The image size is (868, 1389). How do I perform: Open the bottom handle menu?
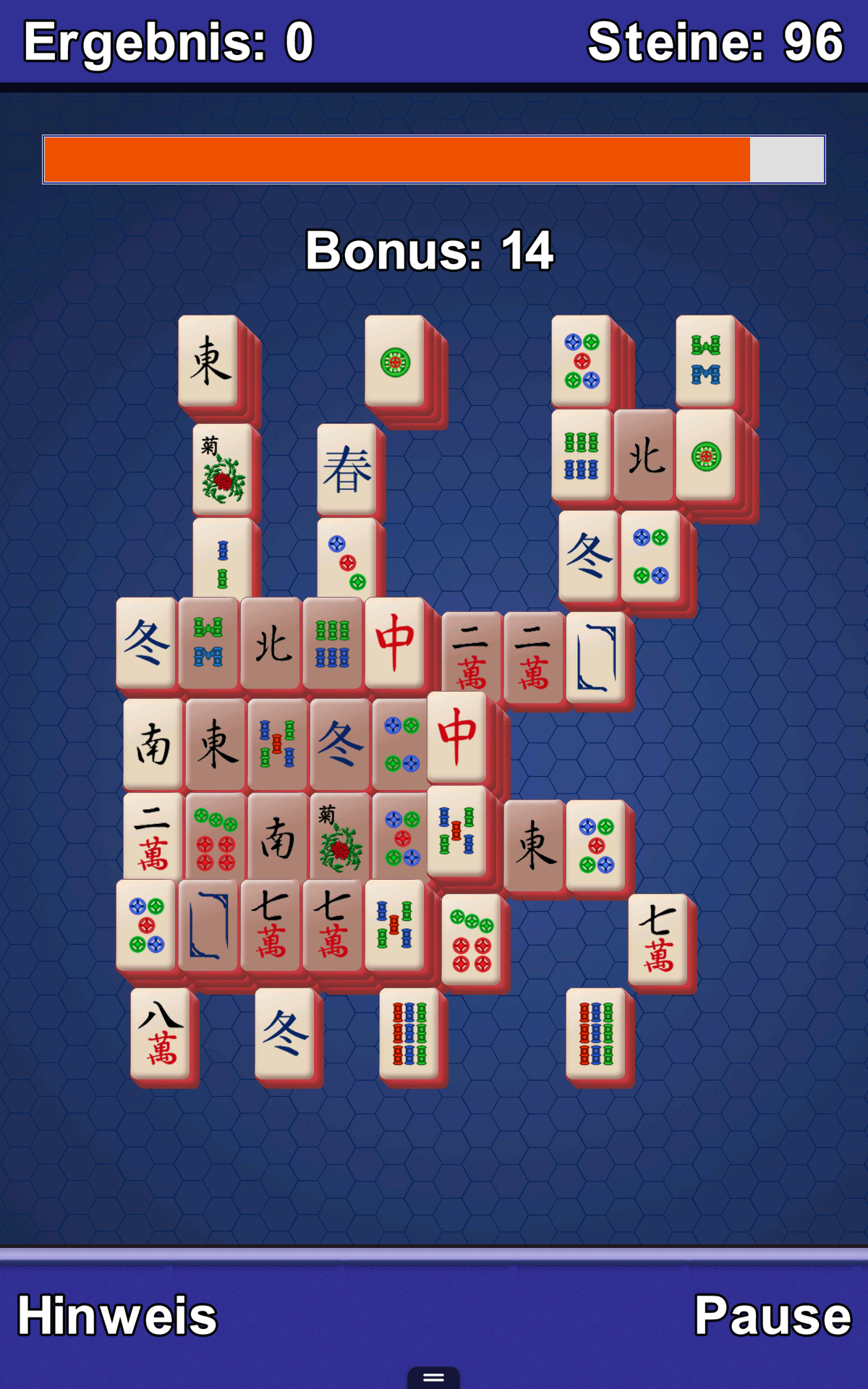click(433, 1377)
